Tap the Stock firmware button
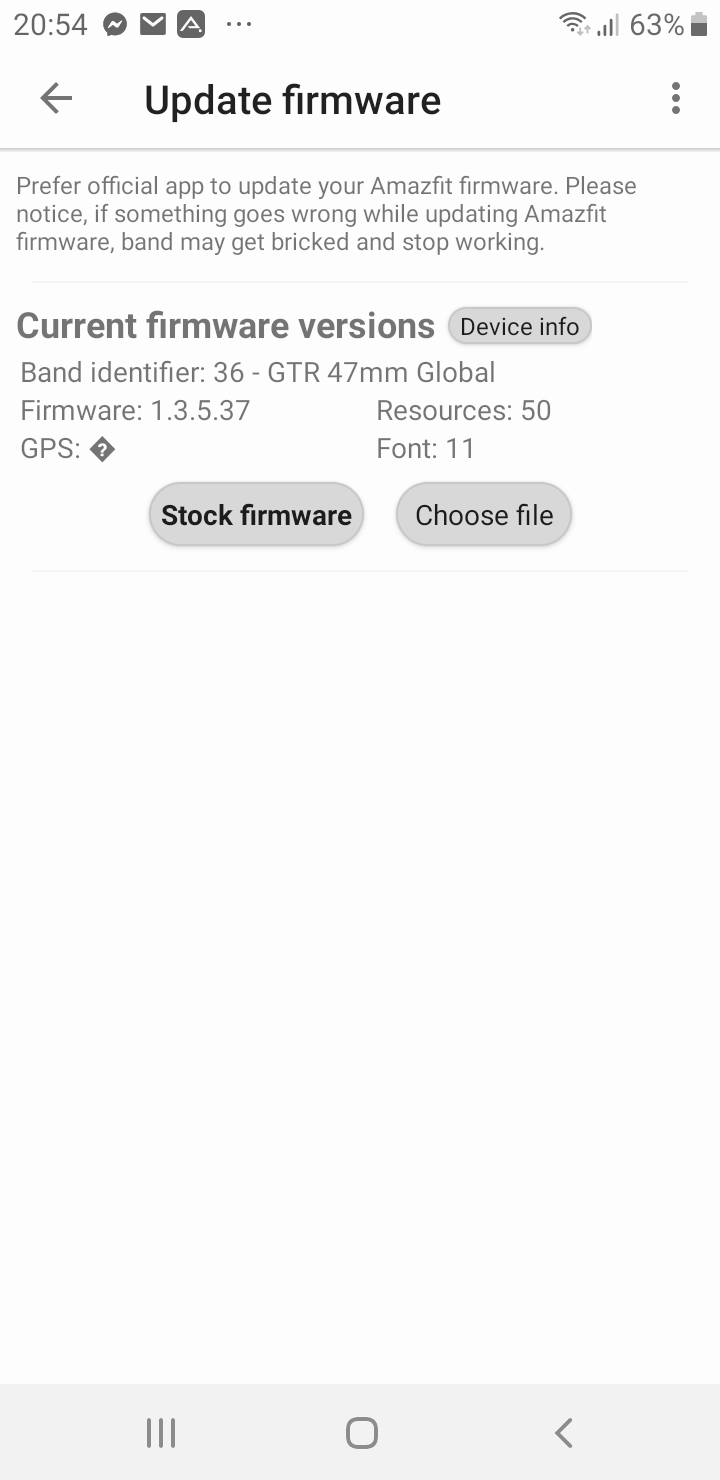Image resolution: width=720 pixels, height=1480 pixels. tap(256, 515)
